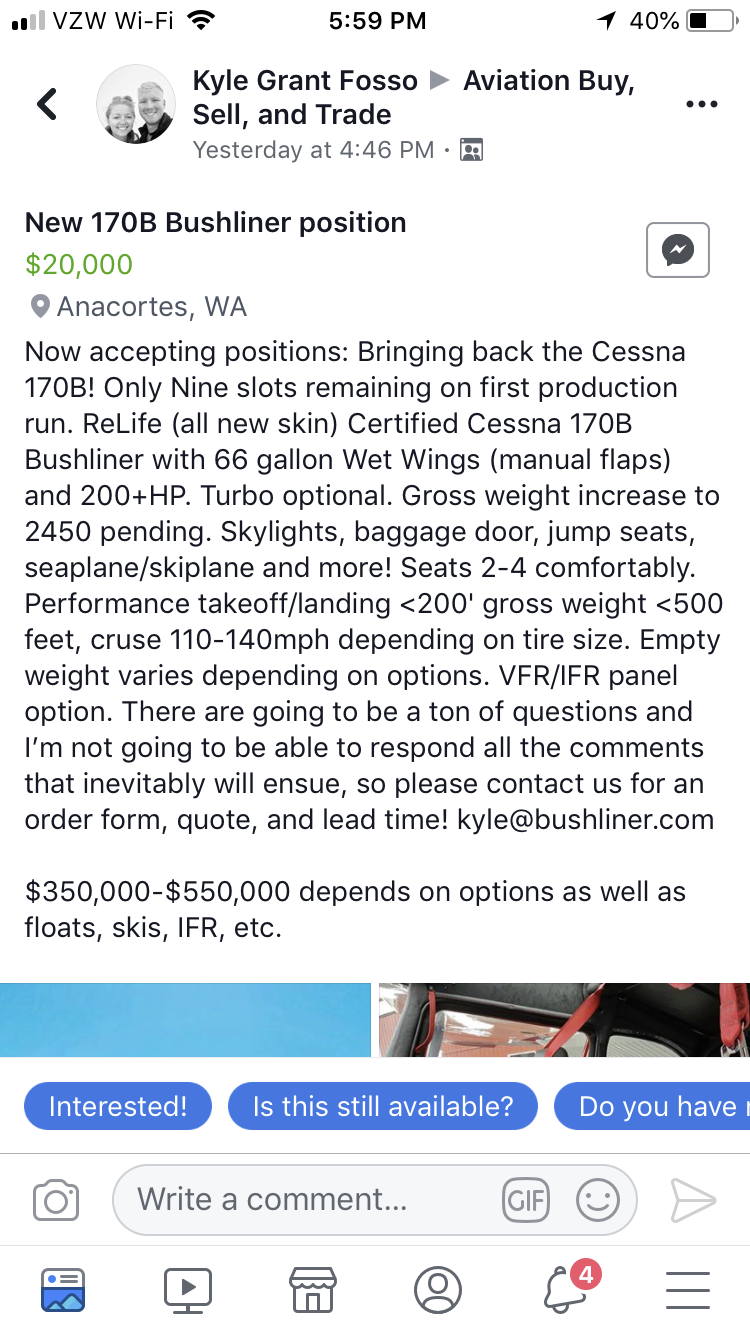Go back using the arrow
This screenshot has width=750, height=1334.
(47, 104)
